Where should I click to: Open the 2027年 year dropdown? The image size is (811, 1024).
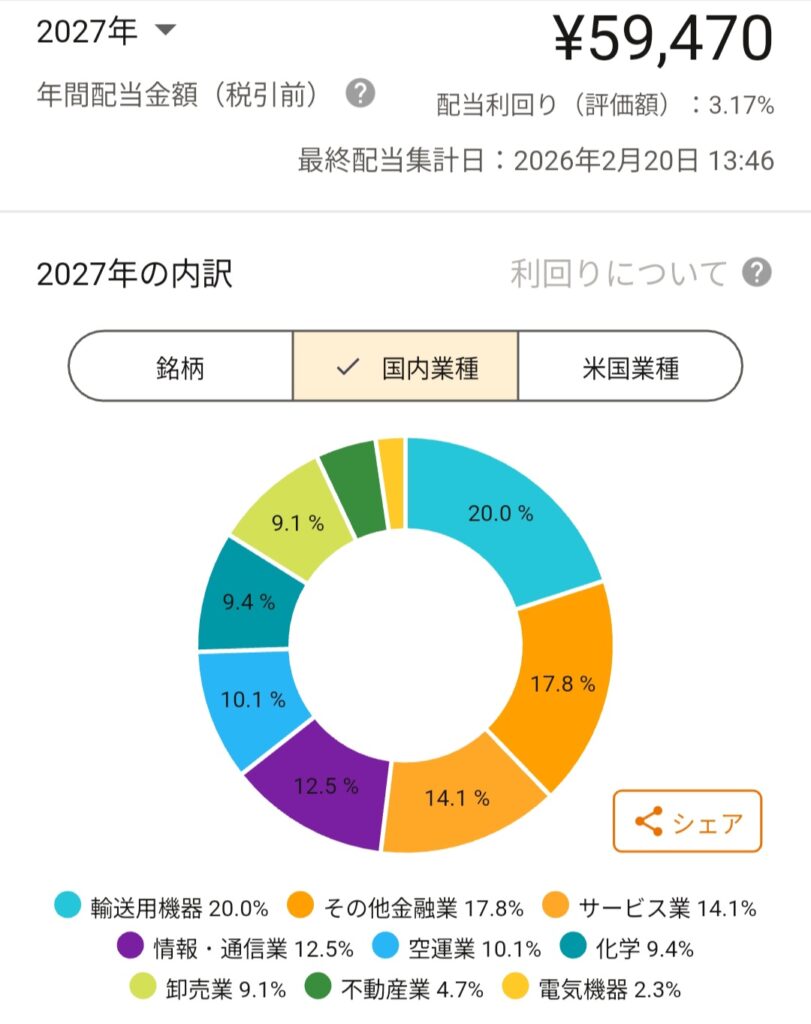click(x=106, y=32)
